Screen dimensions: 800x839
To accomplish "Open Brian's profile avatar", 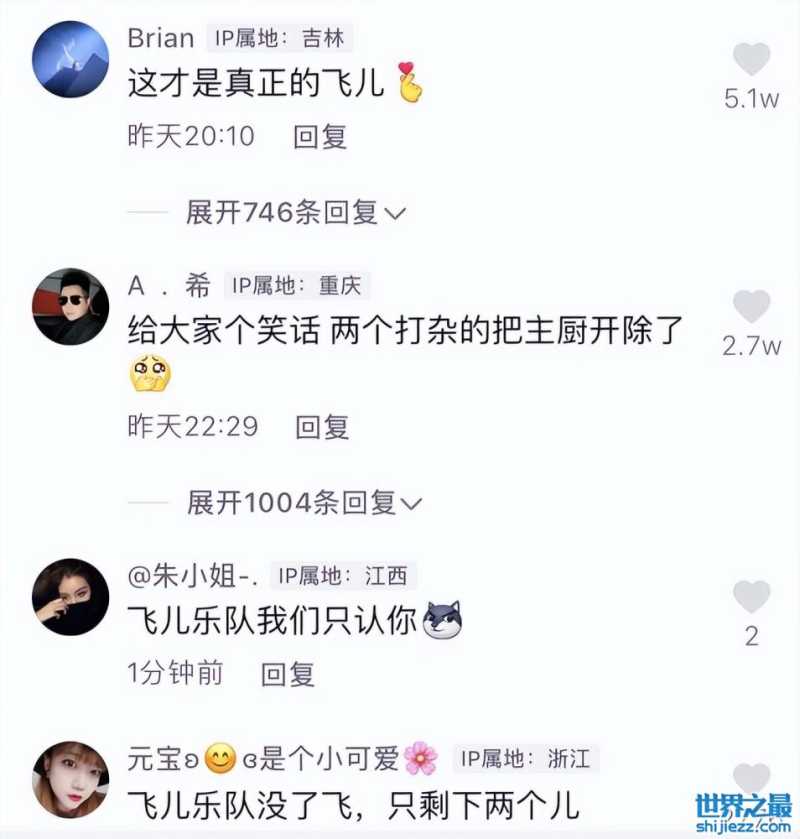I will point(71,59).
